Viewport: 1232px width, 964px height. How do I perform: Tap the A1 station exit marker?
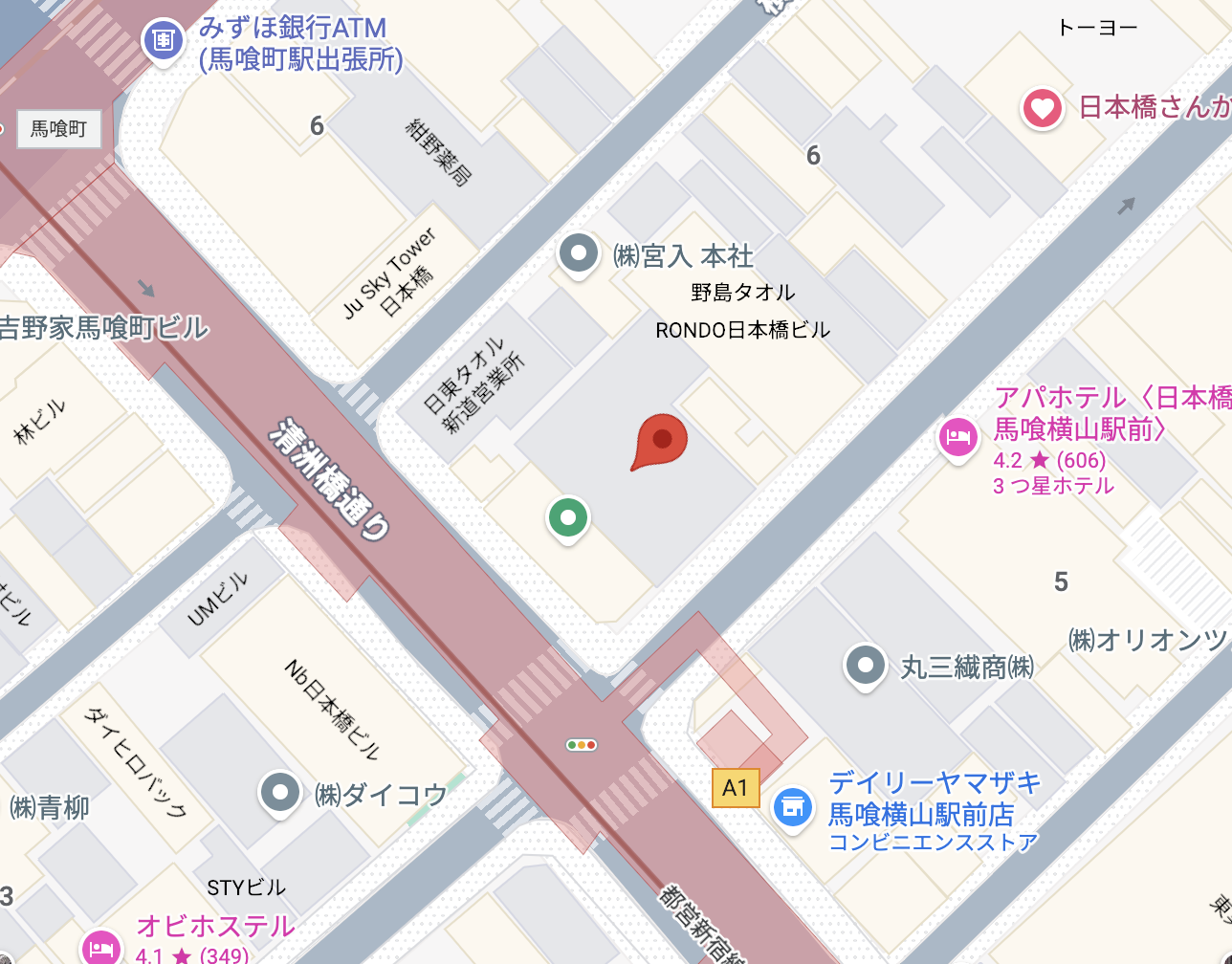(x=735, y=788)
